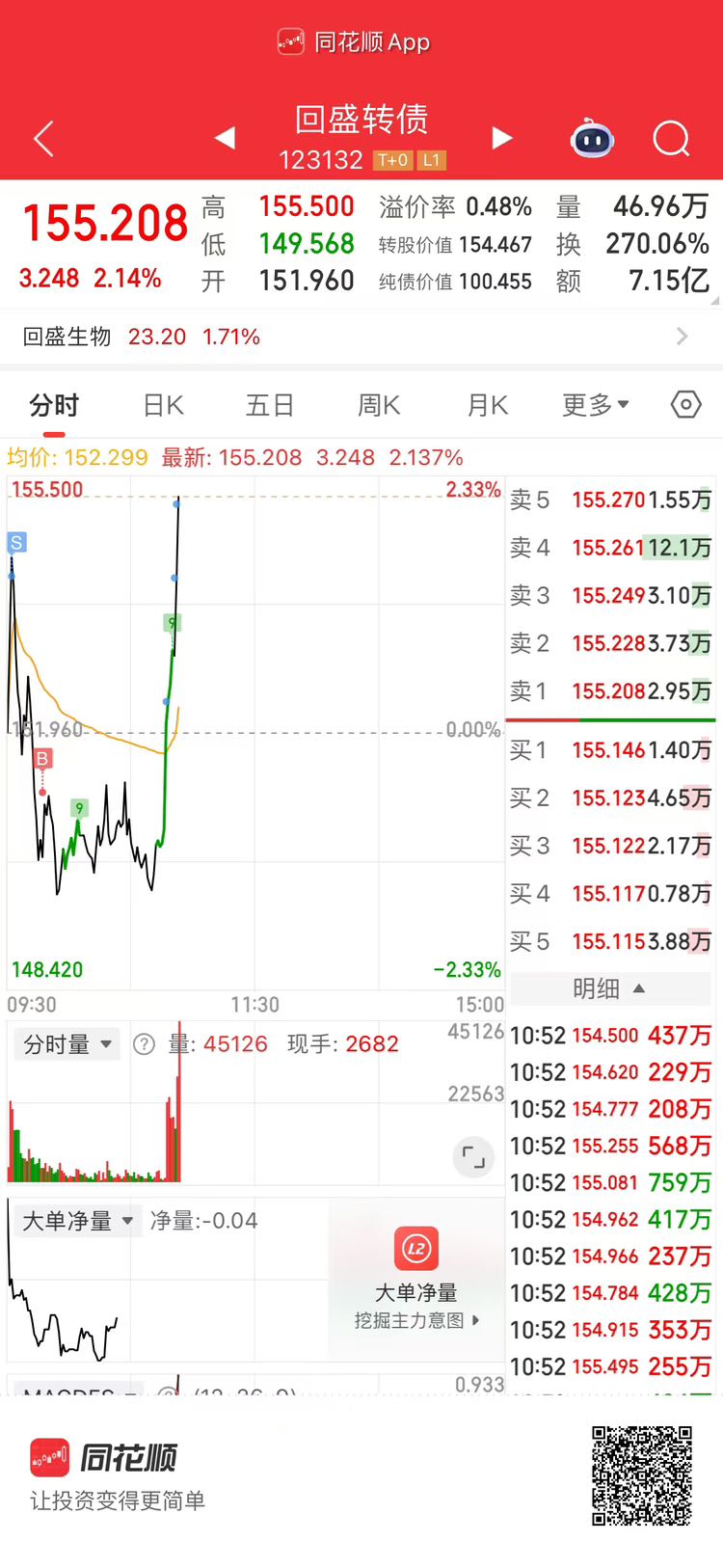
Task: Open the 回盛生物 related stock row
Action: pyautogui.click(x=361, y=337)
